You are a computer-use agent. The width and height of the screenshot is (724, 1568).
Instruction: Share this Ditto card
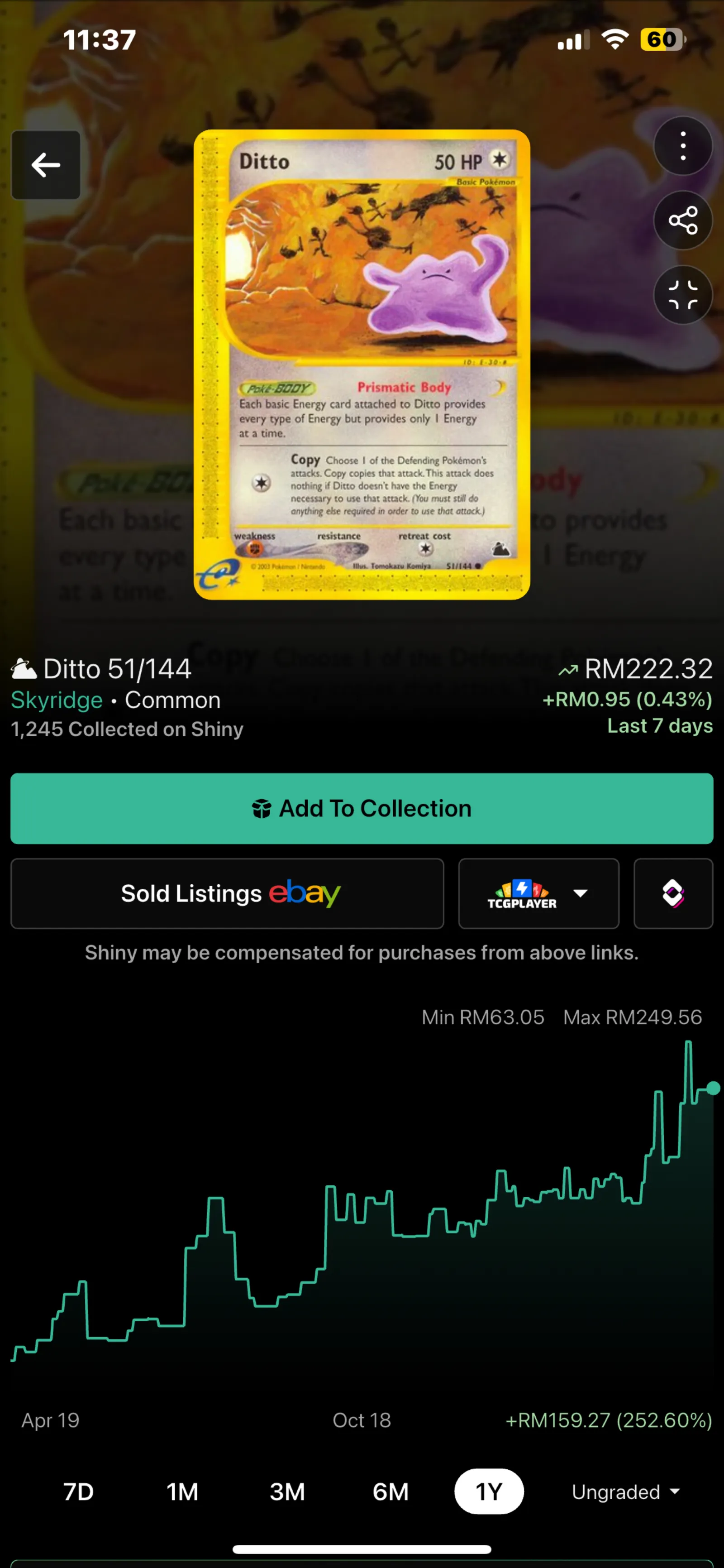(683, 221)
